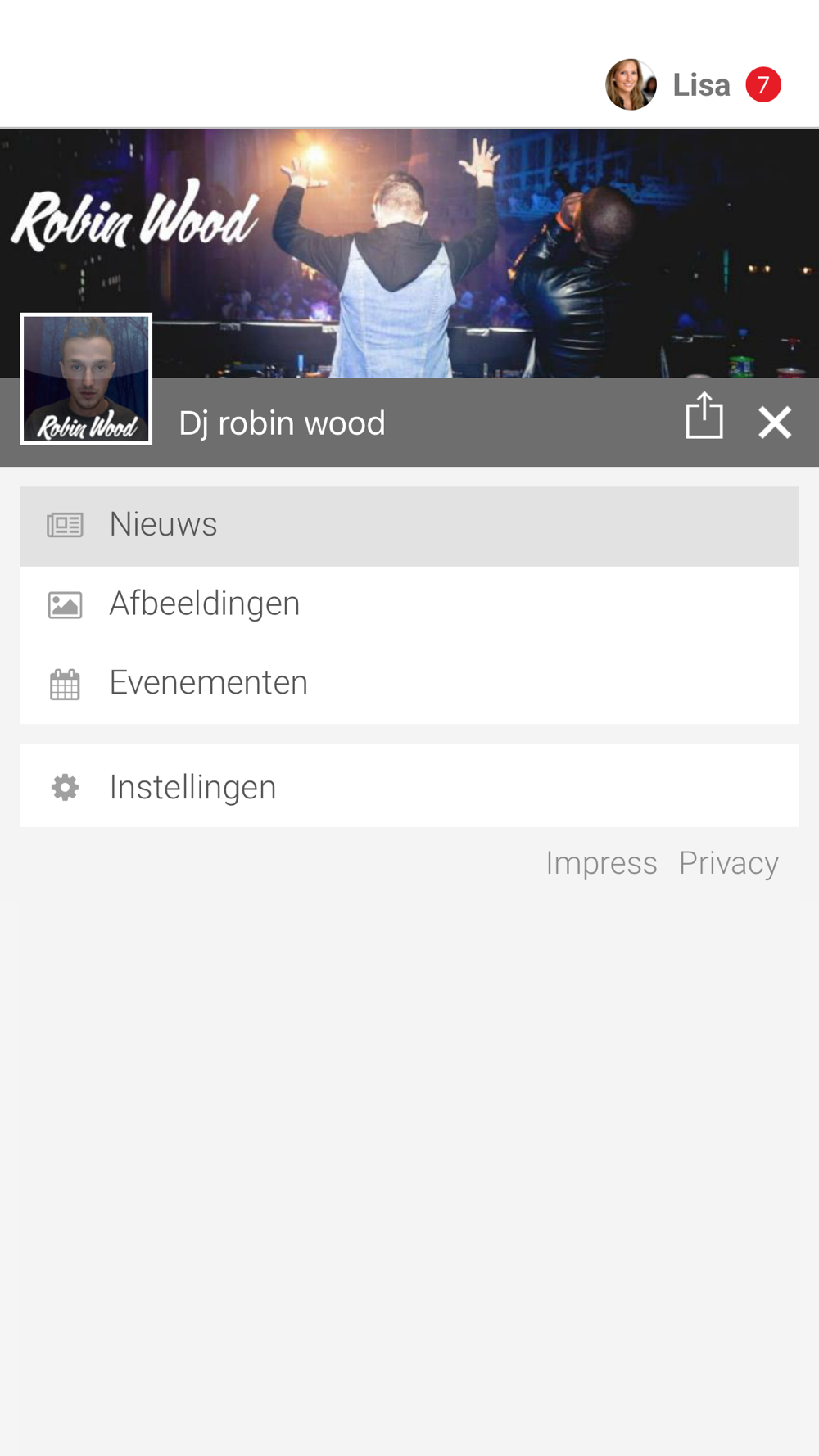Open Instellingen
This screenshot has width=819, height=1456.
click(409, 786)
